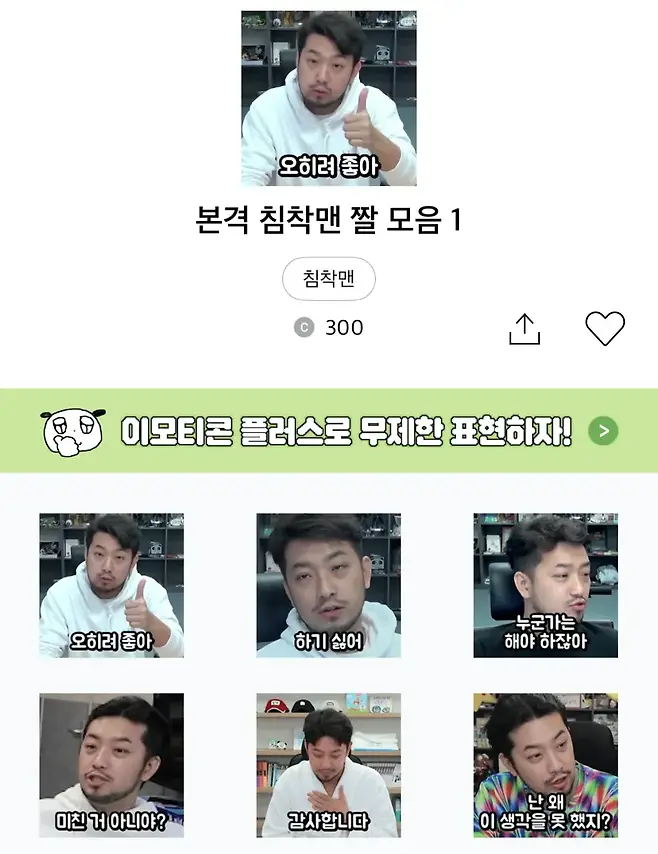Like the emoticon pack with the heart
Screen dimensions: 658x854
[604, 328]
